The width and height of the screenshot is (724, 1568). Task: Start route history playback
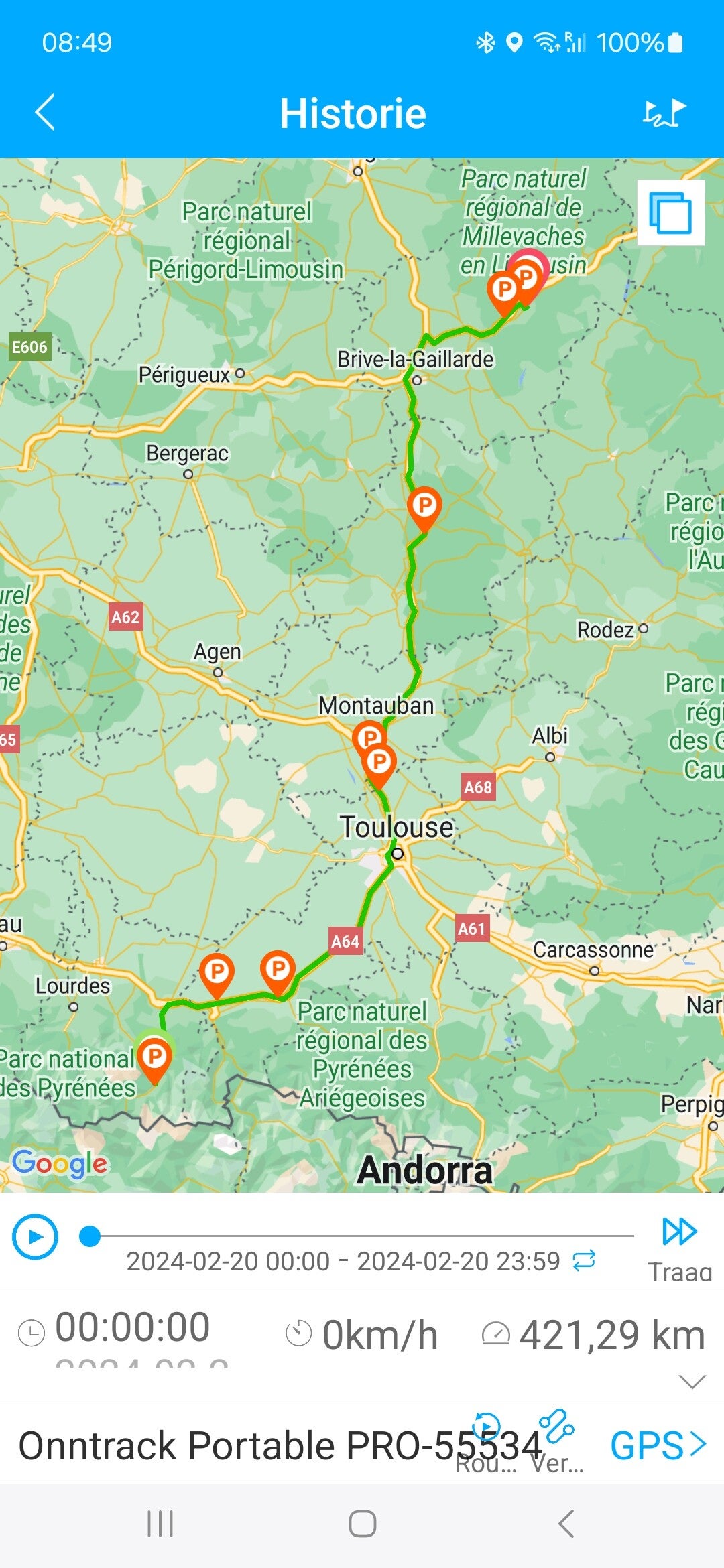(35, 1236)
